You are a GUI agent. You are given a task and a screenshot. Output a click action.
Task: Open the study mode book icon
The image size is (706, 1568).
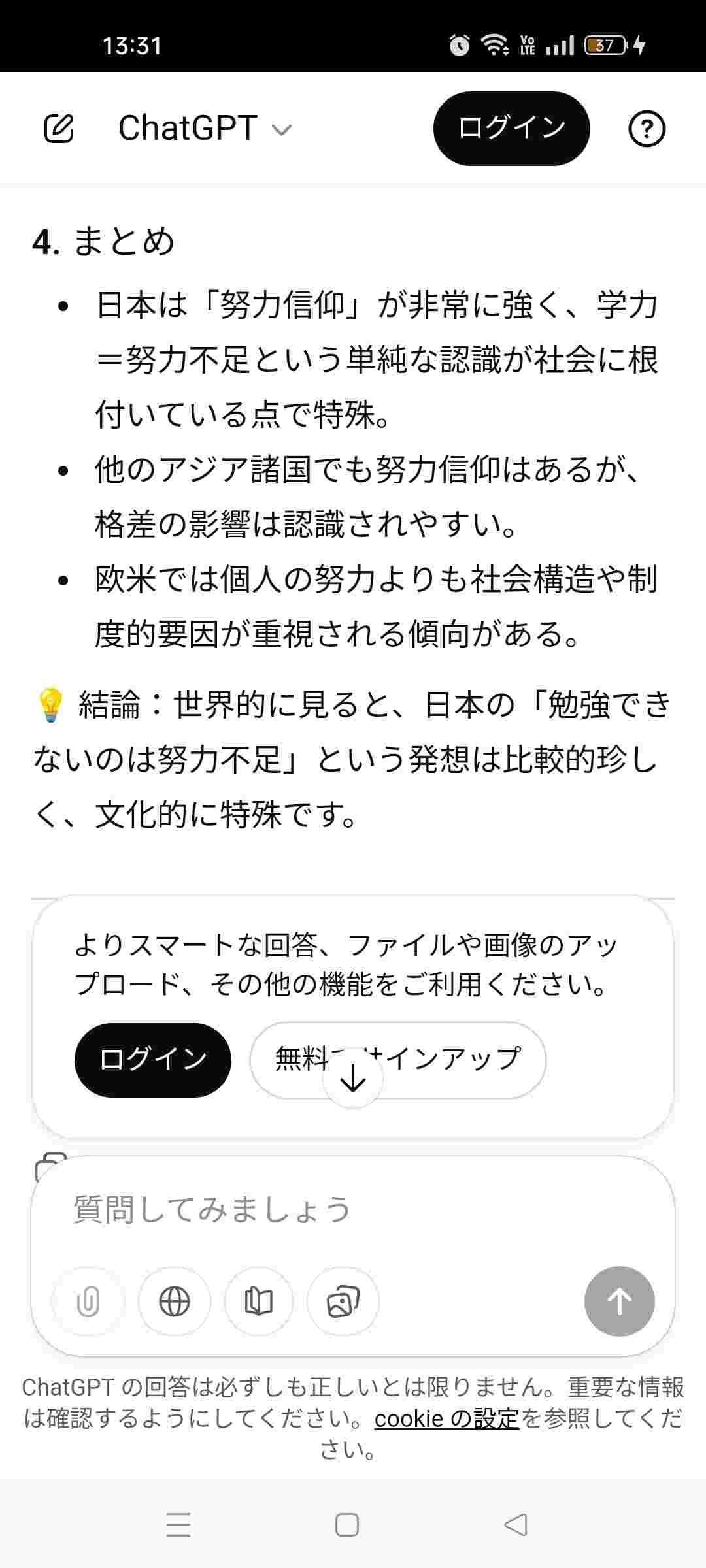pos(259,1302)
